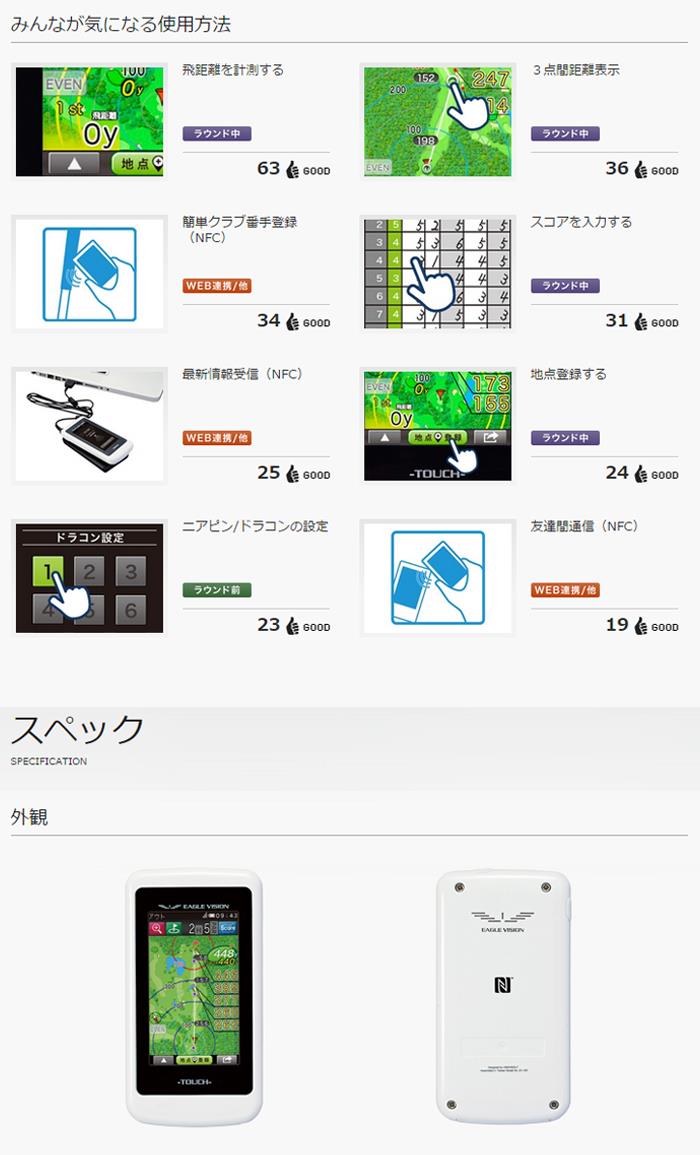The height and width of the screenshot is (1155, 700).
Task: Open the 最新情報受信 (NFC) guide
Action: click(242, 374)
